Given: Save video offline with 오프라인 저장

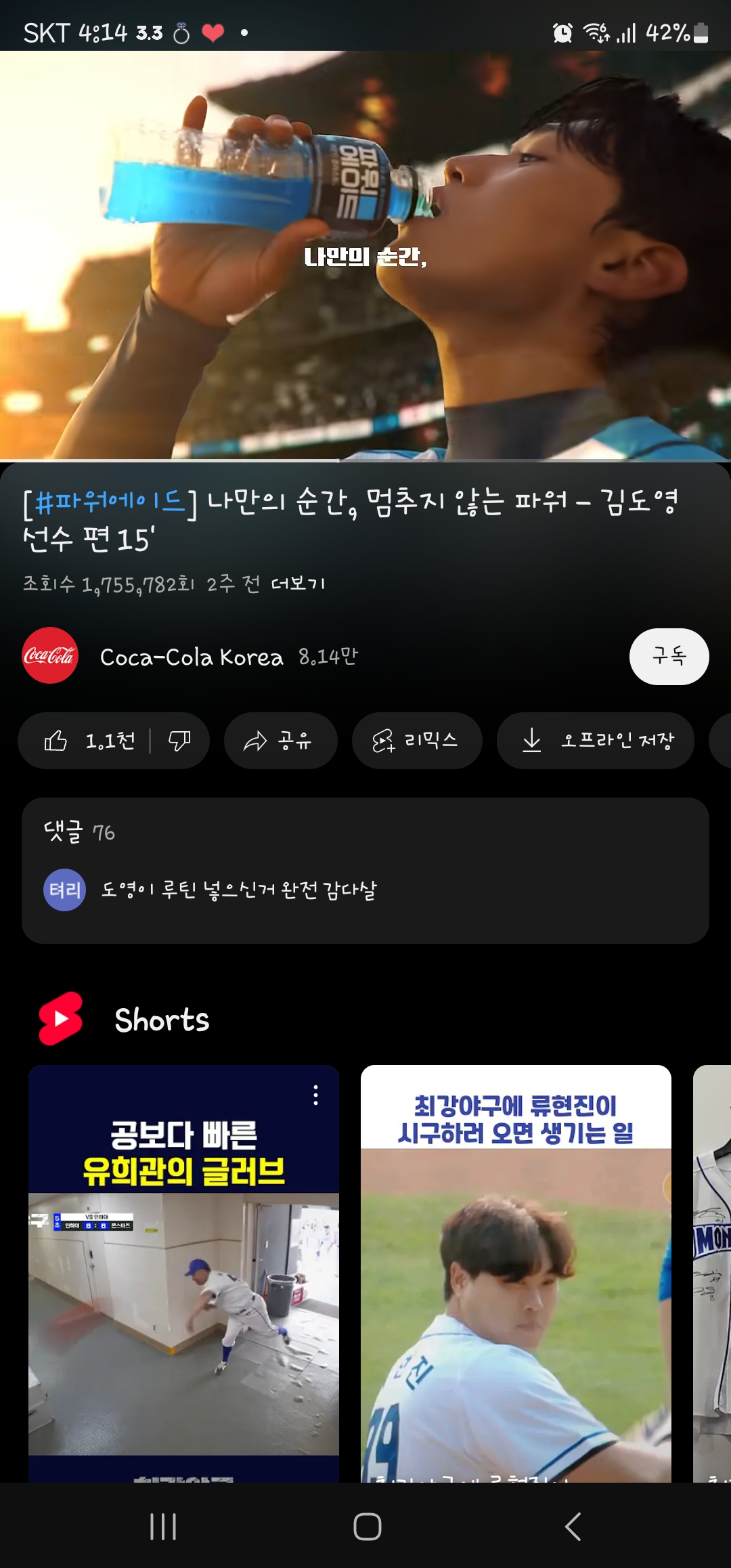Looking at the screenshot, I should click(596, 741).
